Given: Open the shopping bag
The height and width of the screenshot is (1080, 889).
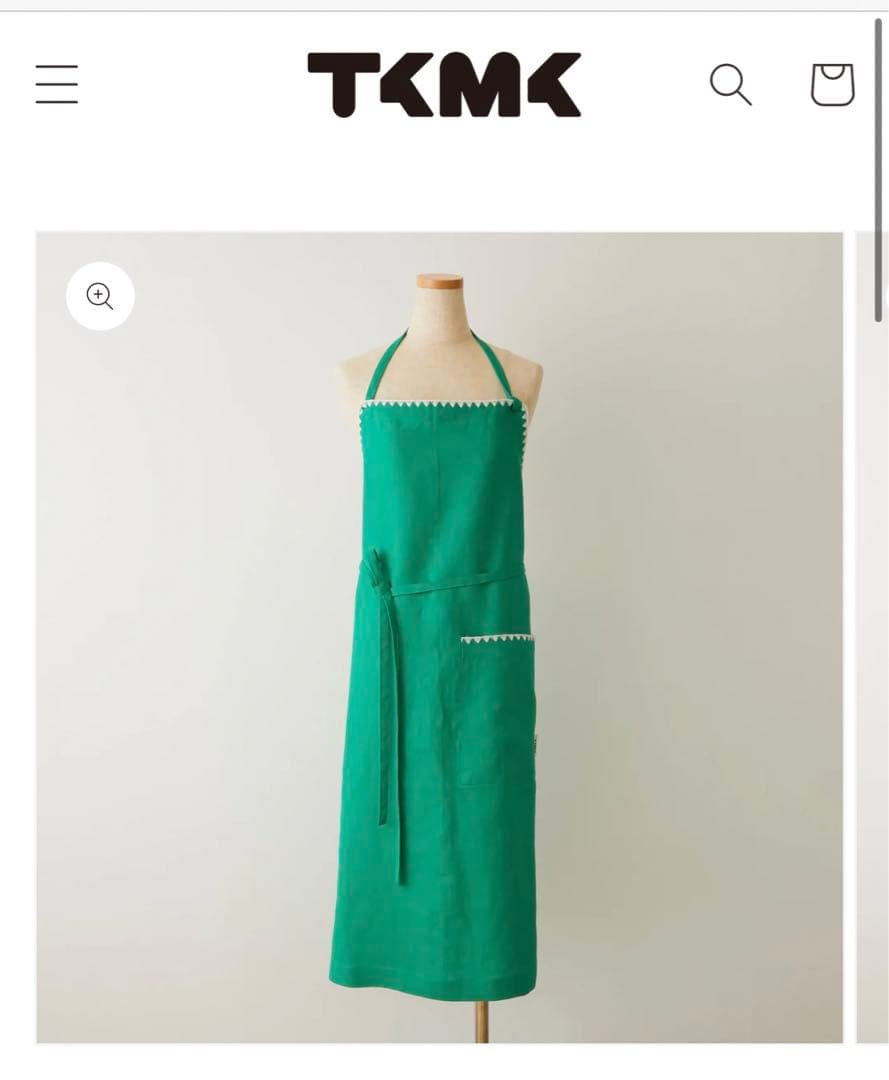Looking at the screenshot, I should [x=832, y=84].
